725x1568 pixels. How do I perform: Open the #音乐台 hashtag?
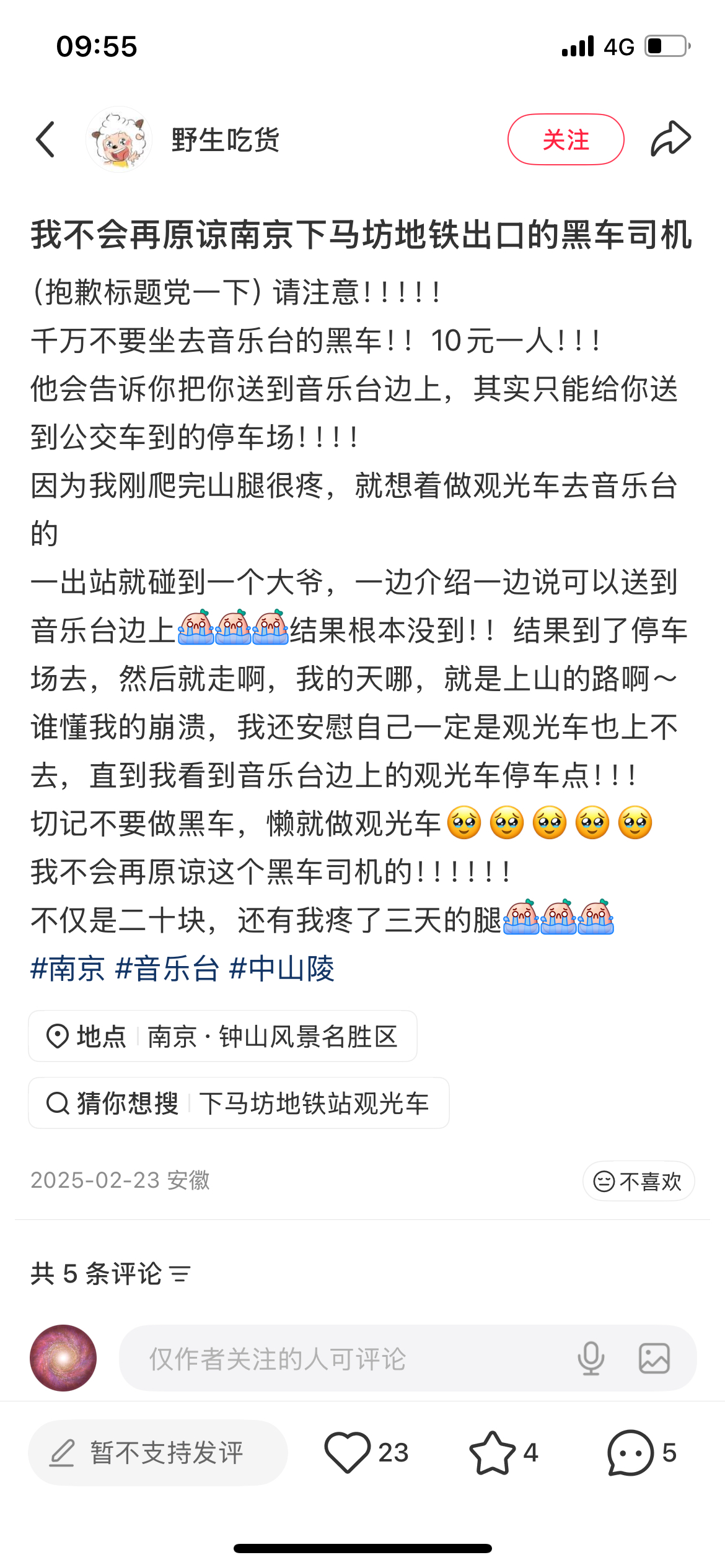pos(167,969)
